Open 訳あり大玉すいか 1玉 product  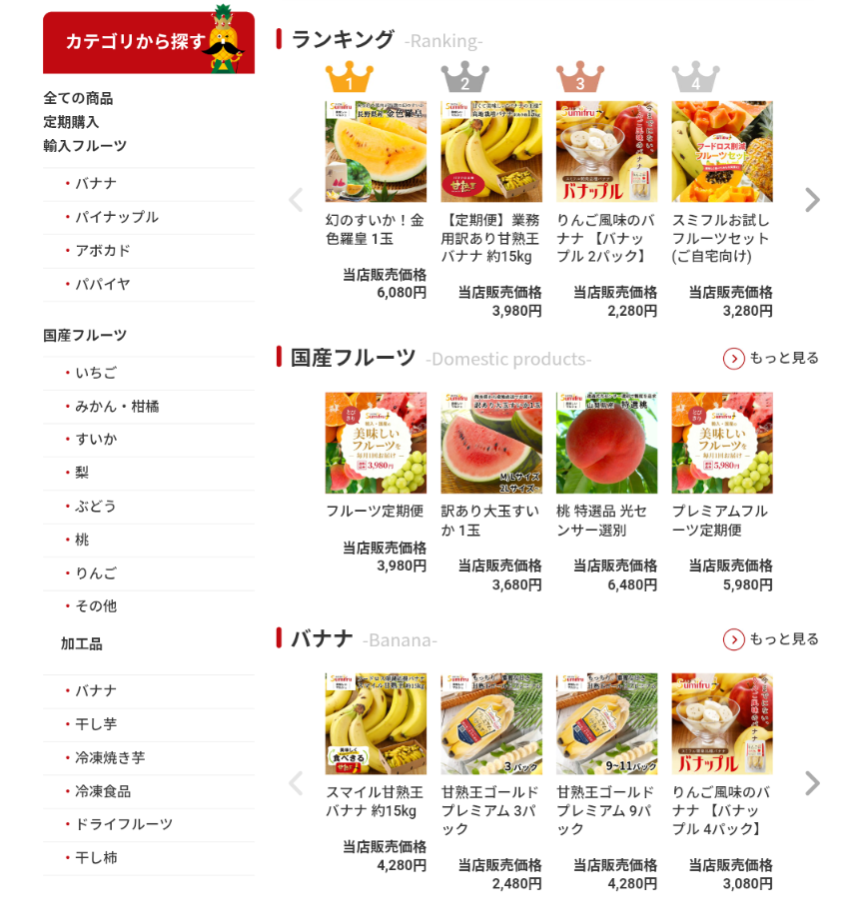[x=491, y=443]
